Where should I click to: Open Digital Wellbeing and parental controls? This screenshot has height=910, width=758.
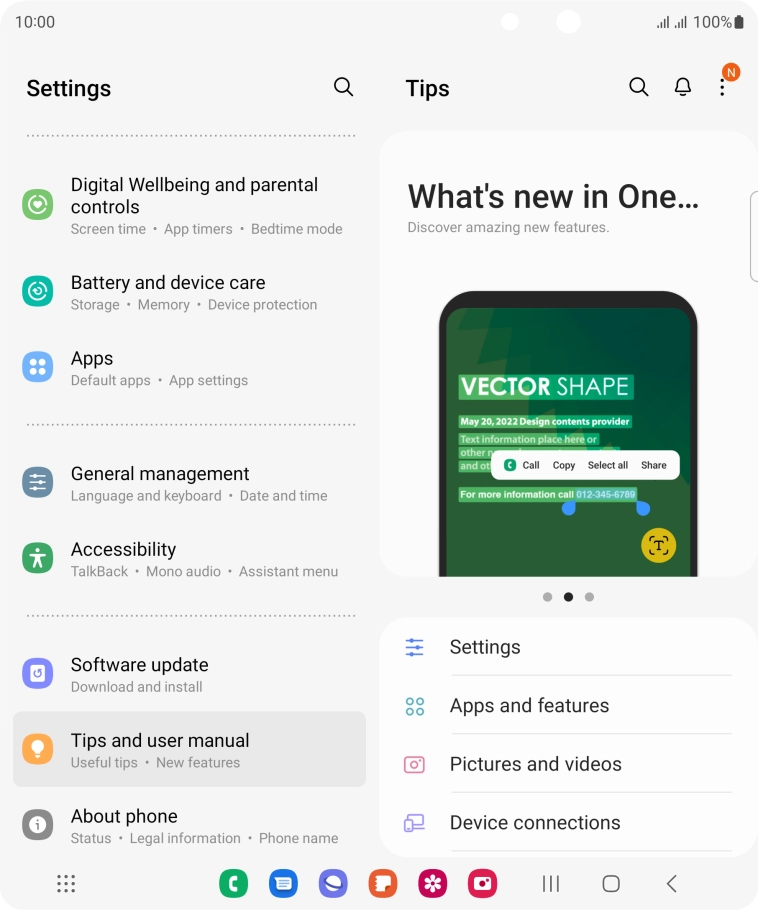pos(189,205)
